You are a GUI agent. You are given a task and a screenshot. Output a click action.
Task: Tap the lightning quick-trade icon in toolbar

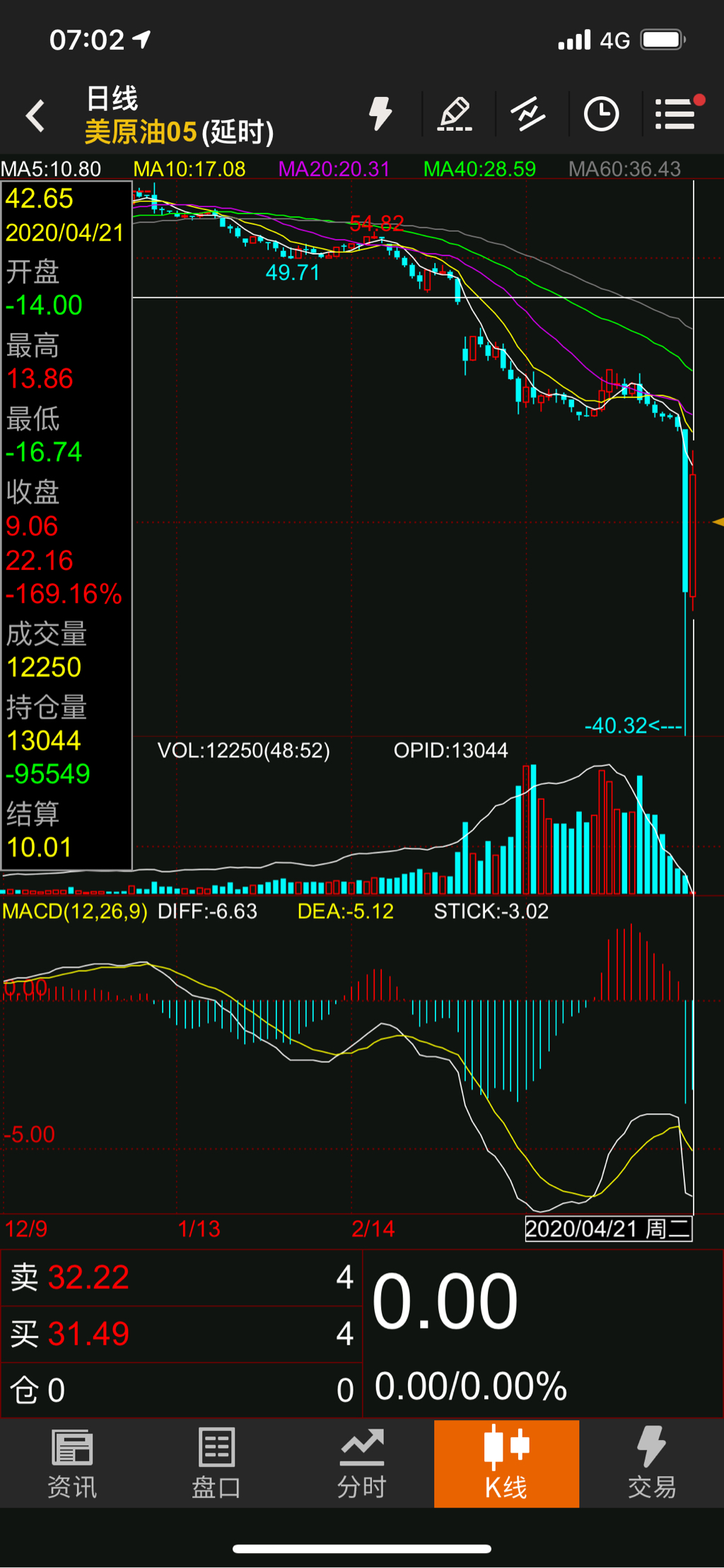click(381, 114)
